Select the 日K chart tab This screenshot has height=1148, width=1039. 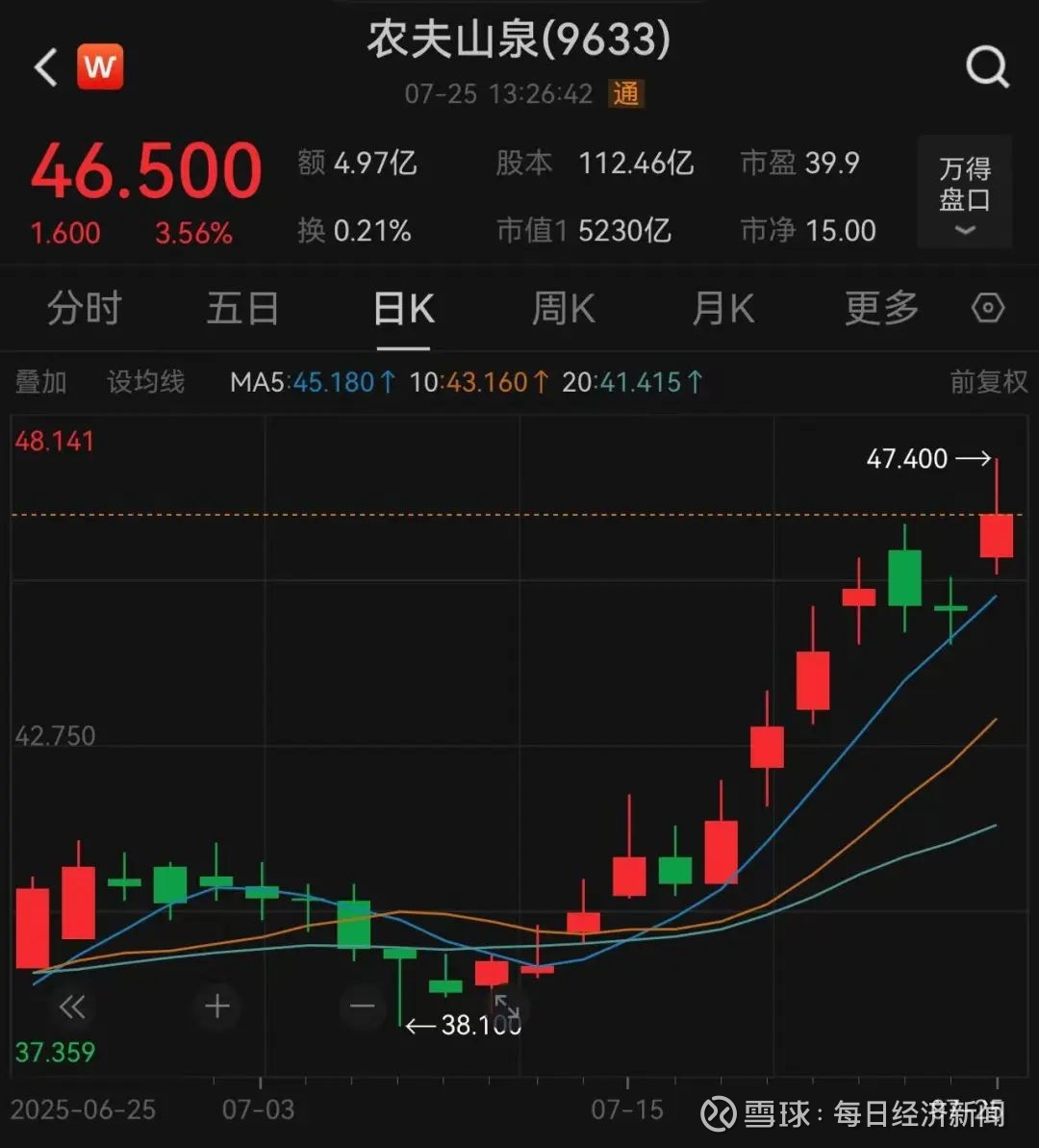click(x=403, y=309)
